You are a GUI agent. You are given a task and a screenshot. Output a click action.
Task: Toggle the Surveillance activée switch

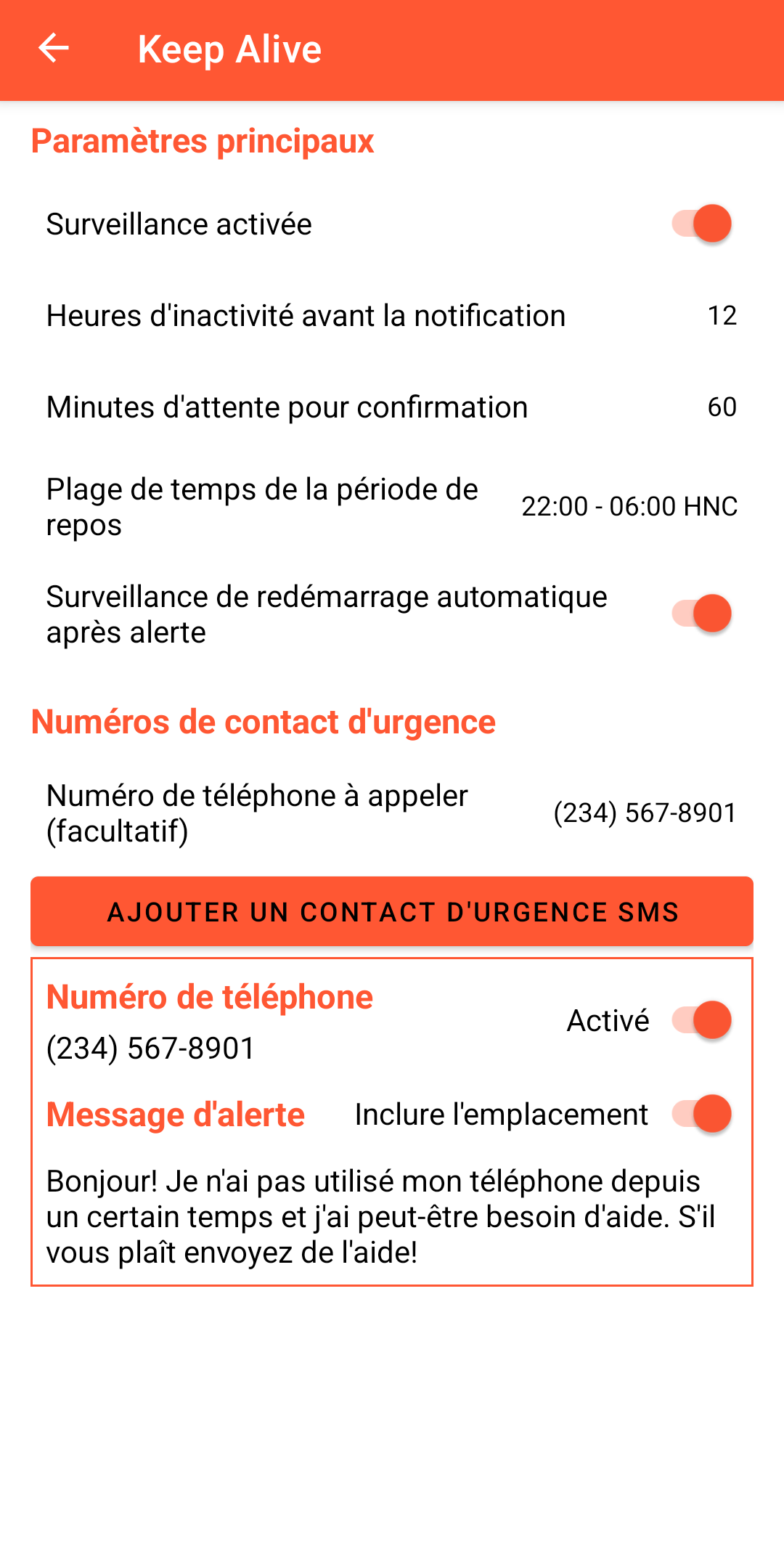coord(701,224)
